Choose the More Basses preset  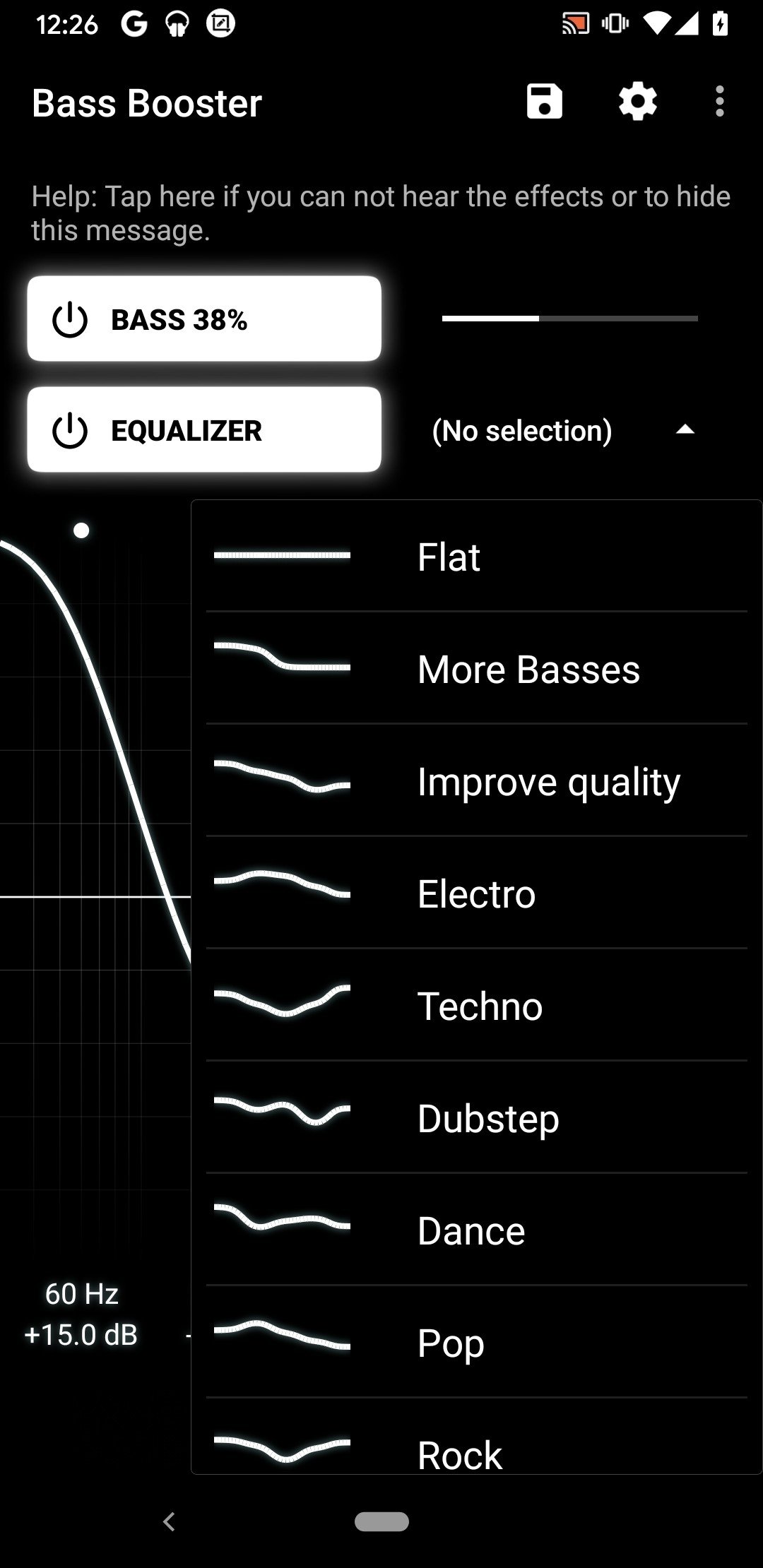(477, 668)
